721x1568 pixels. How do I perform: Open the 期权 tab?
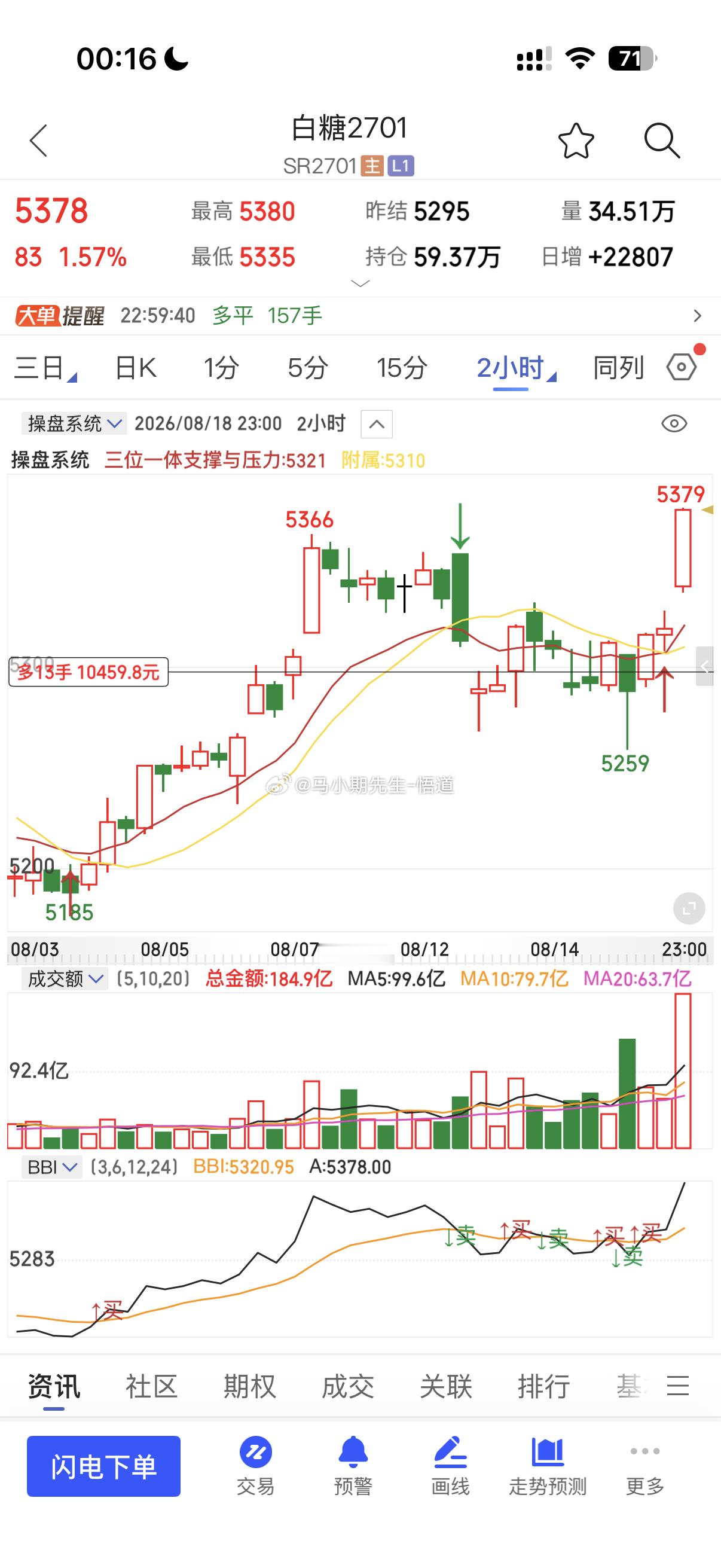pyautogui.click(x=249, y=1386)
